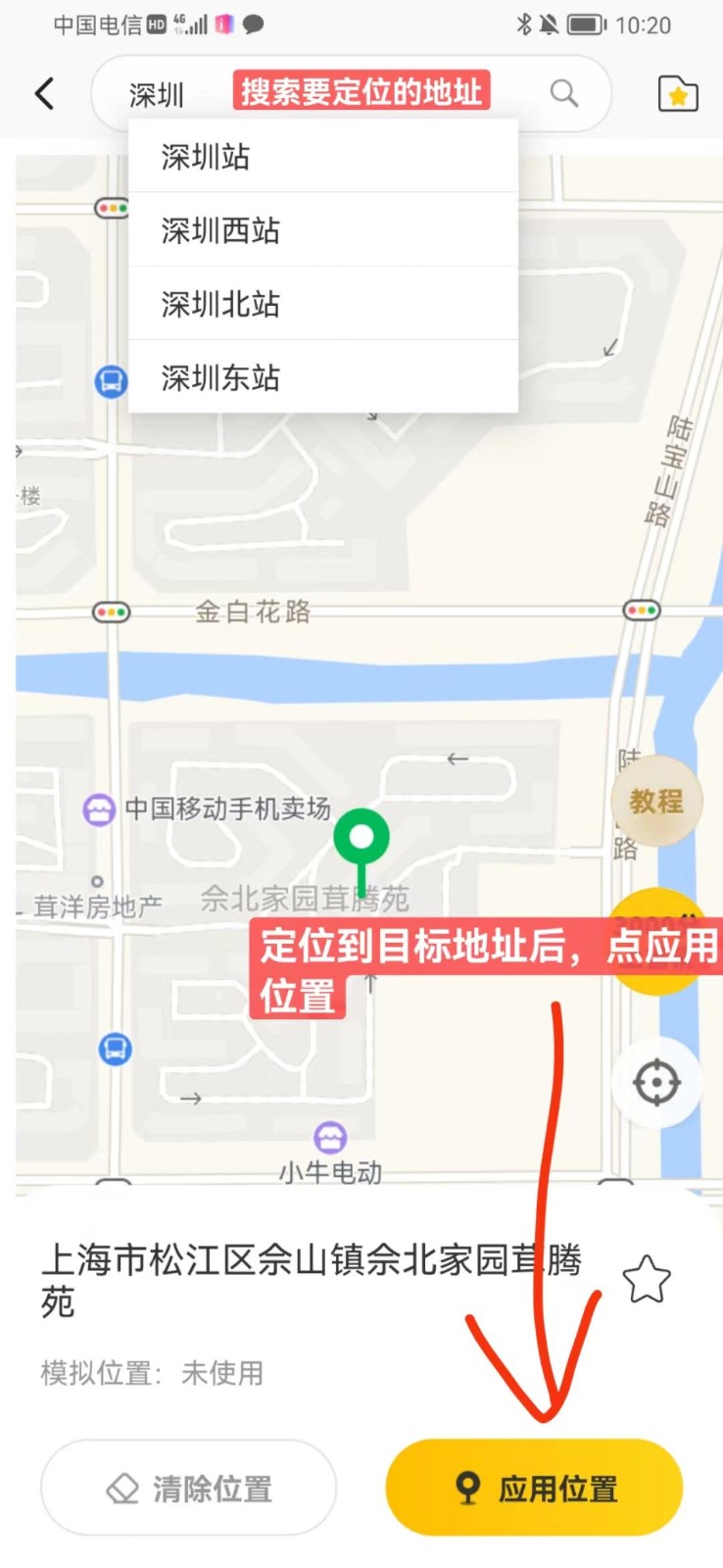Toggle the star to favorite this address
Image resolution: width=723 pixels, height=1568 pixels.
[647, 1279]
